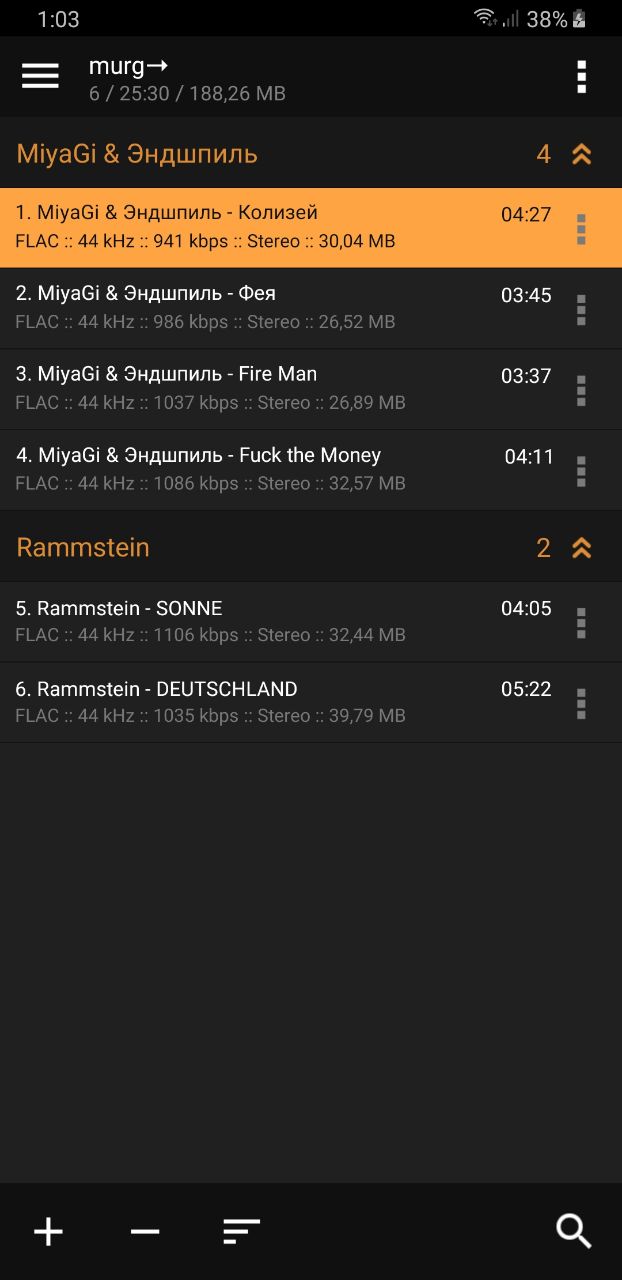Screen dimensions: 622x1280
Task: Open options for track Фея
Action: pos(581,310)
